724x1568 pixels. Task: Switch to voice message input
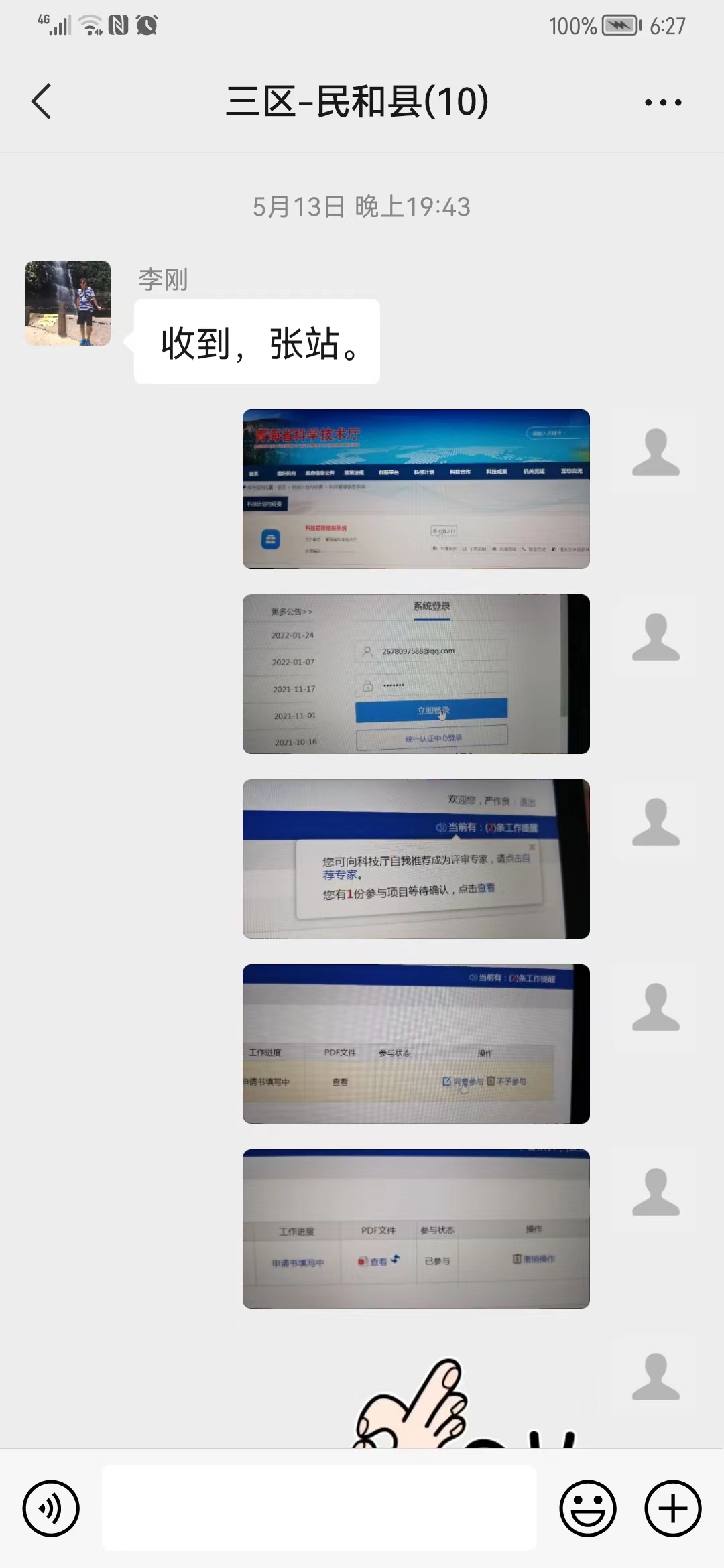pyautogui.click(x=51, y=1508)
